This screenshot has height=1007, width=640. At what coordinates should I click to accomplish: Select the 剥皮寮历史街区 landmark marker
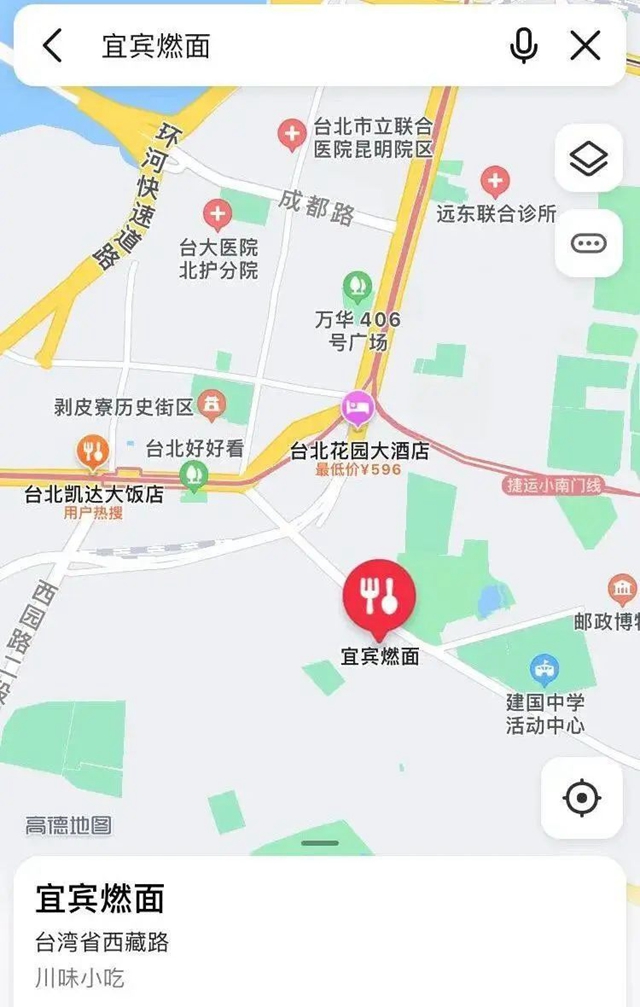[x=211, y=405]
